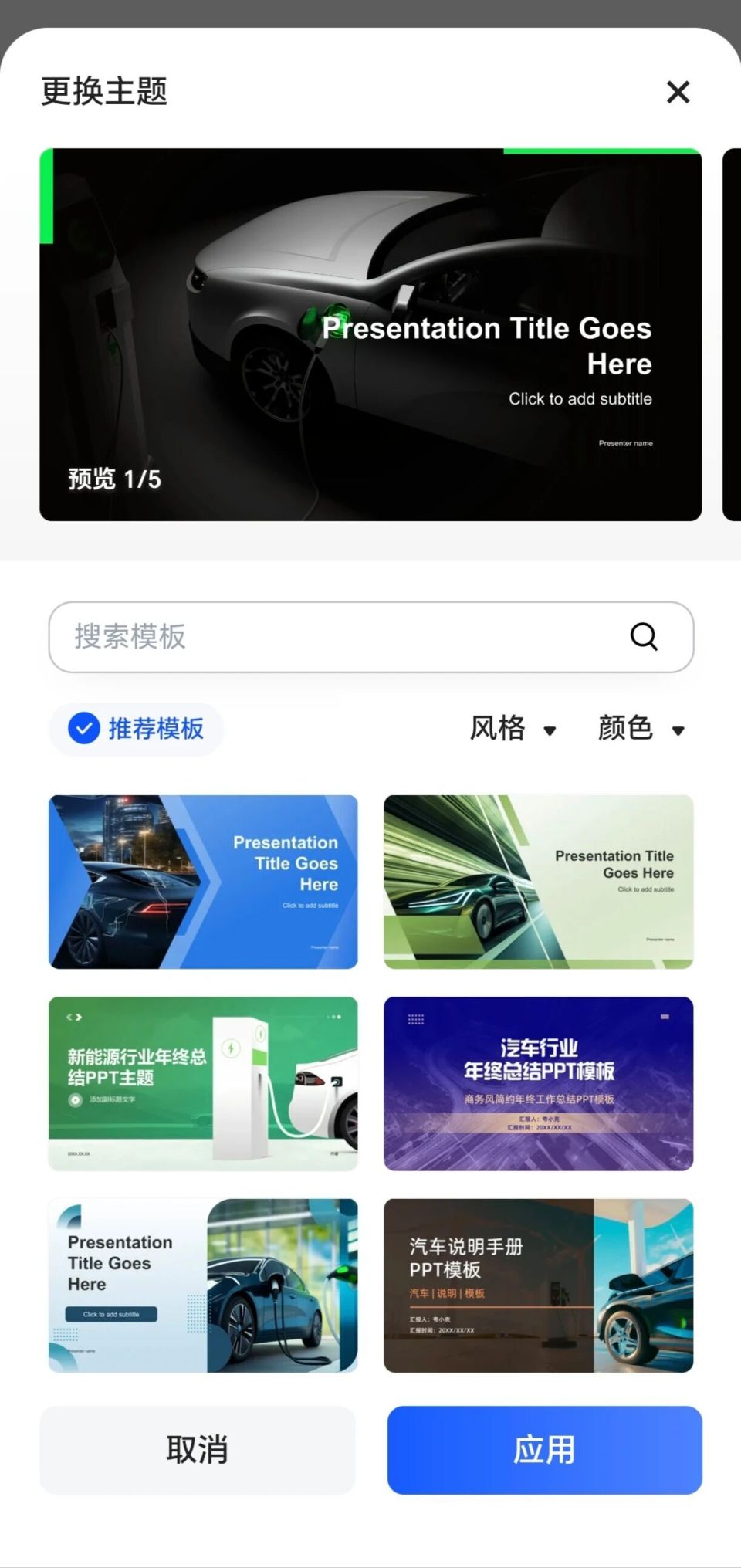Close the 更换主题 dialog

pyautogui.click(x=678, y=92)
